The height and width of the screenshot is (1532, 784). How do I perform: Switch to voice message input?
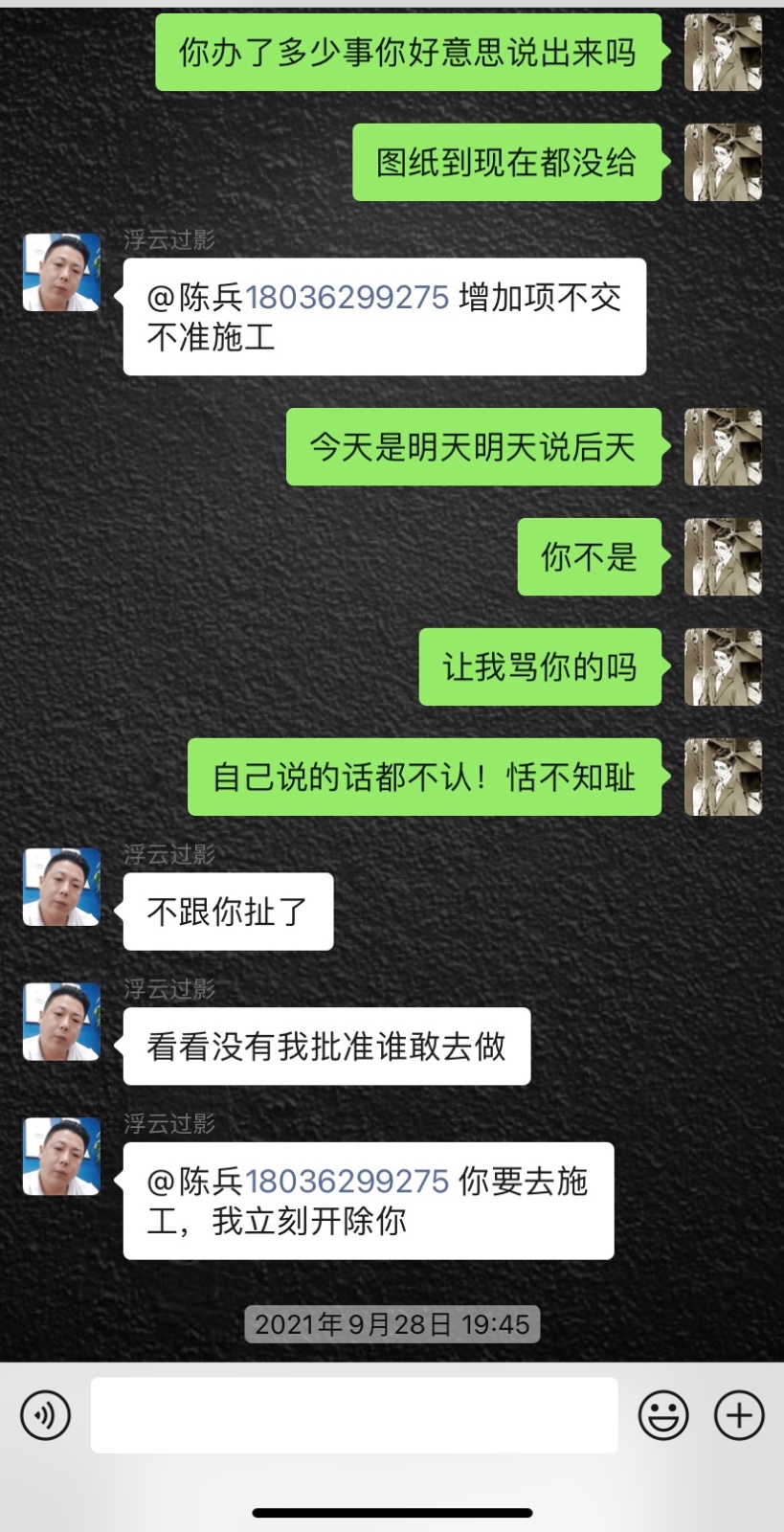click(x=45, y=1415)
